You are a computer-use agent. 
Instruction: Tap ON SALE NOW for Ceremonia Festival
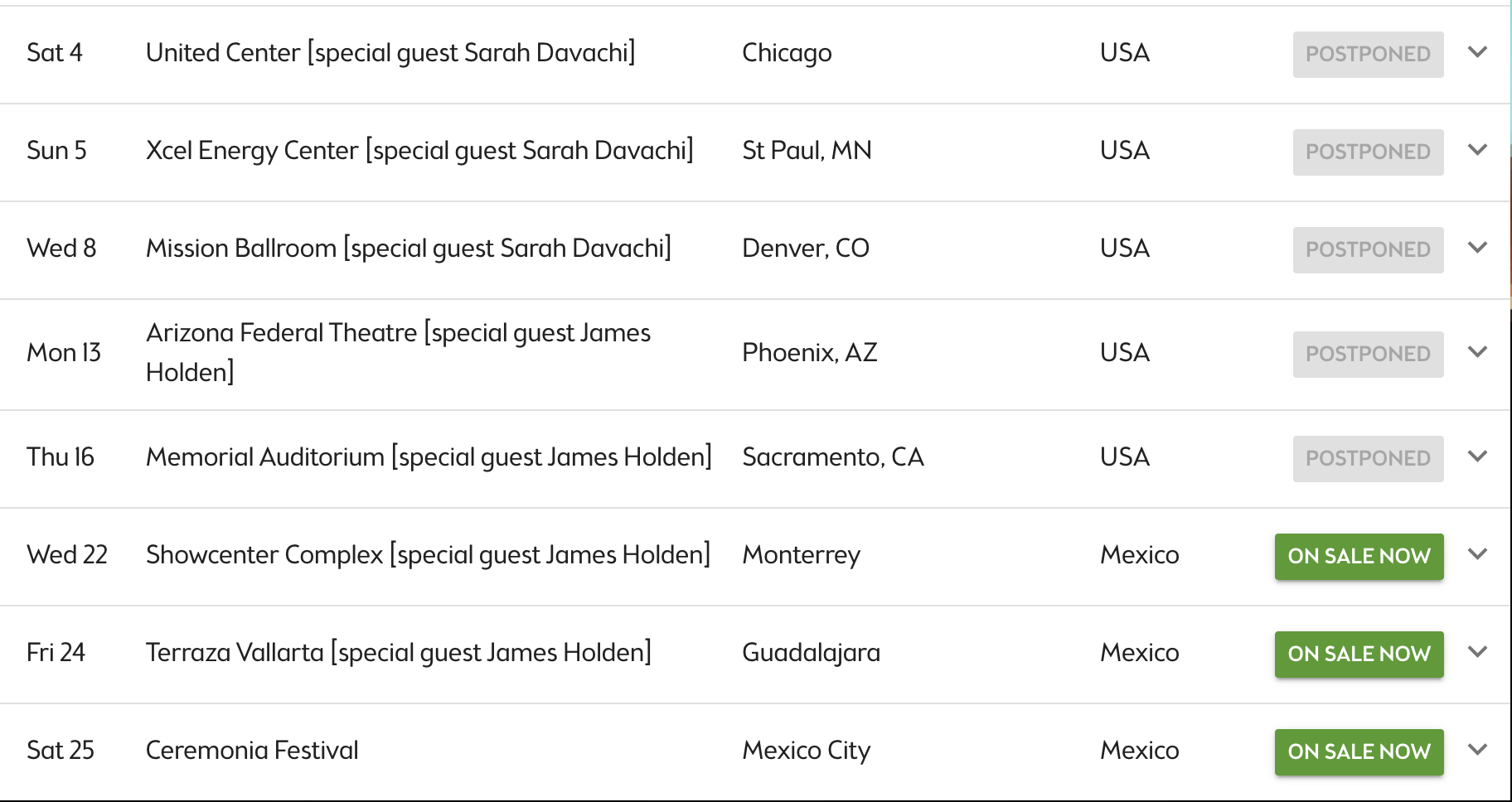click(1359, 751)
